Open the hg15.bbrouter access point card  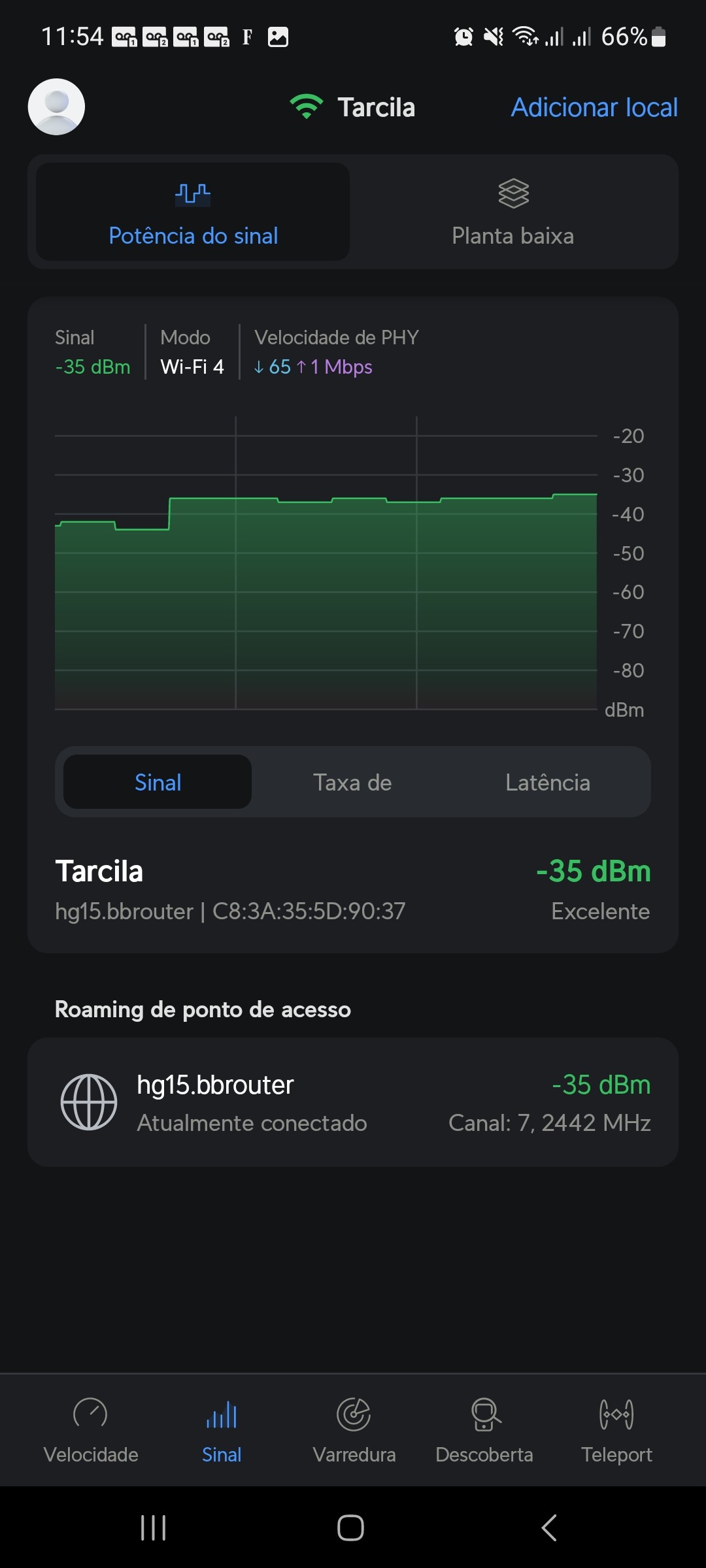click(353, 1102)
